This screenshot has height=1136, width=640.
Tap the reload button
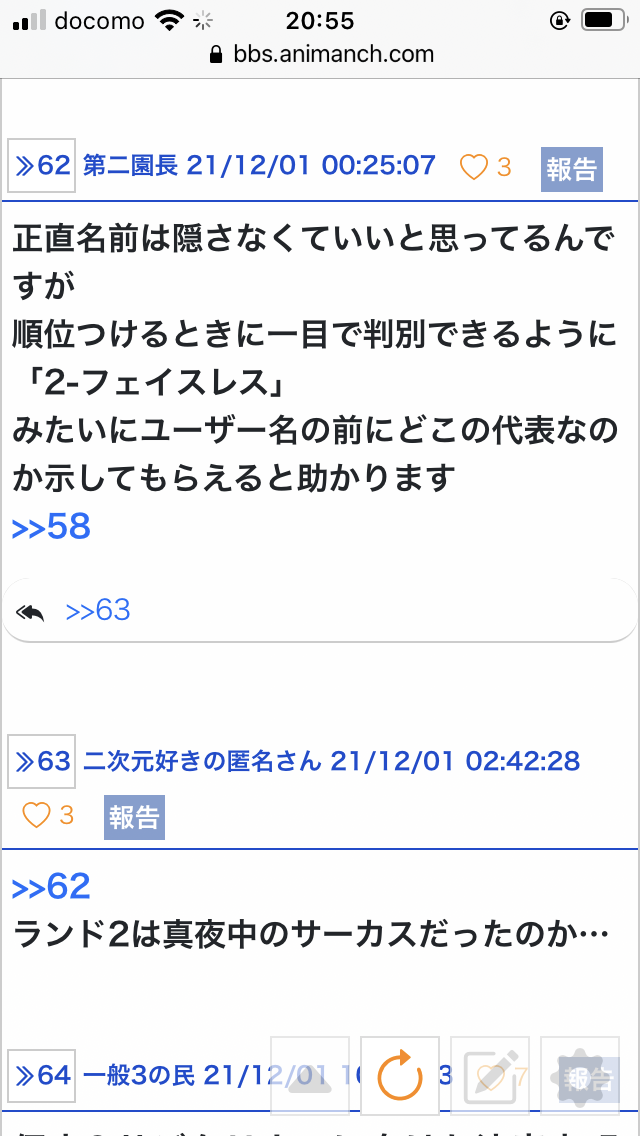click(399, 1075)
